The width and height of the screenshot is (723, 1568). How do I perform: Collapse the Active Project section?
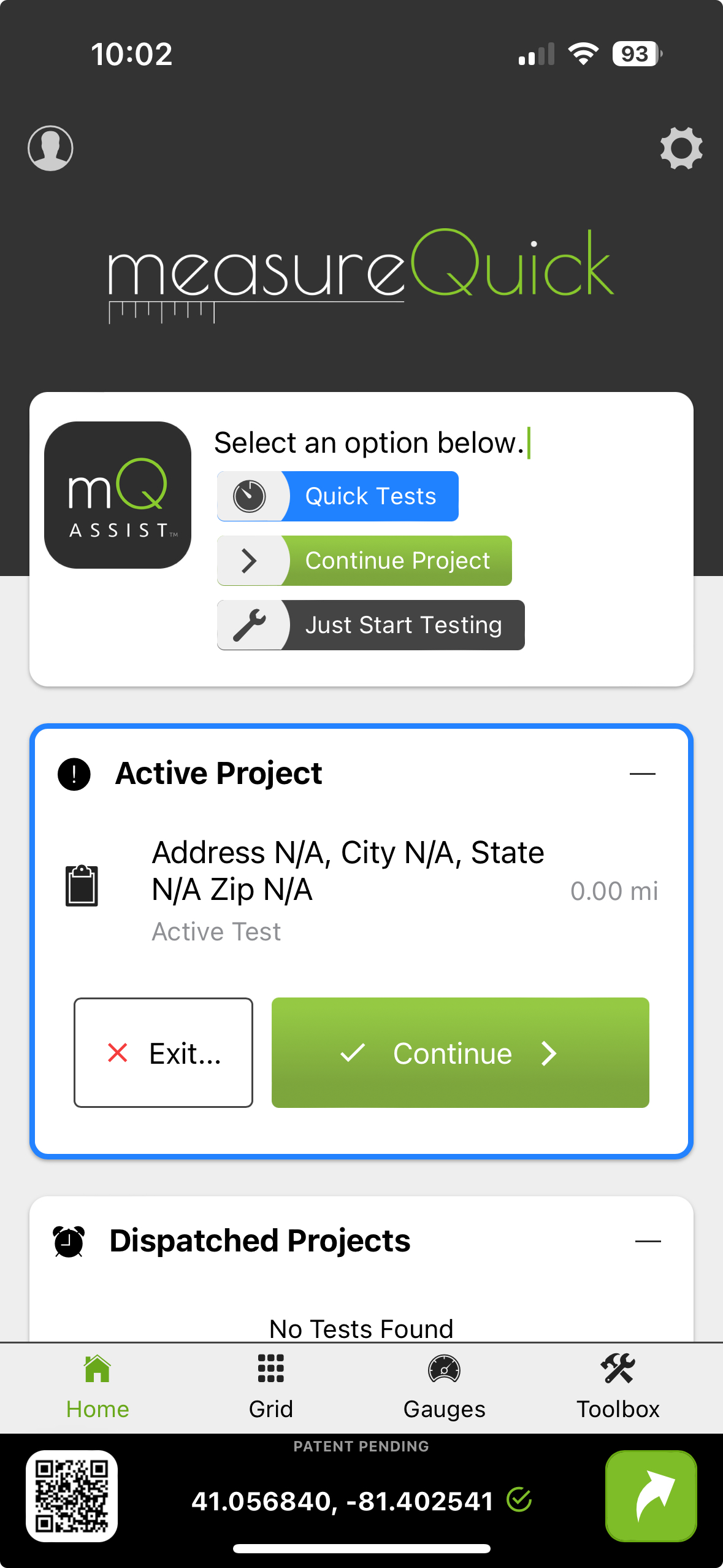[642, 774]
